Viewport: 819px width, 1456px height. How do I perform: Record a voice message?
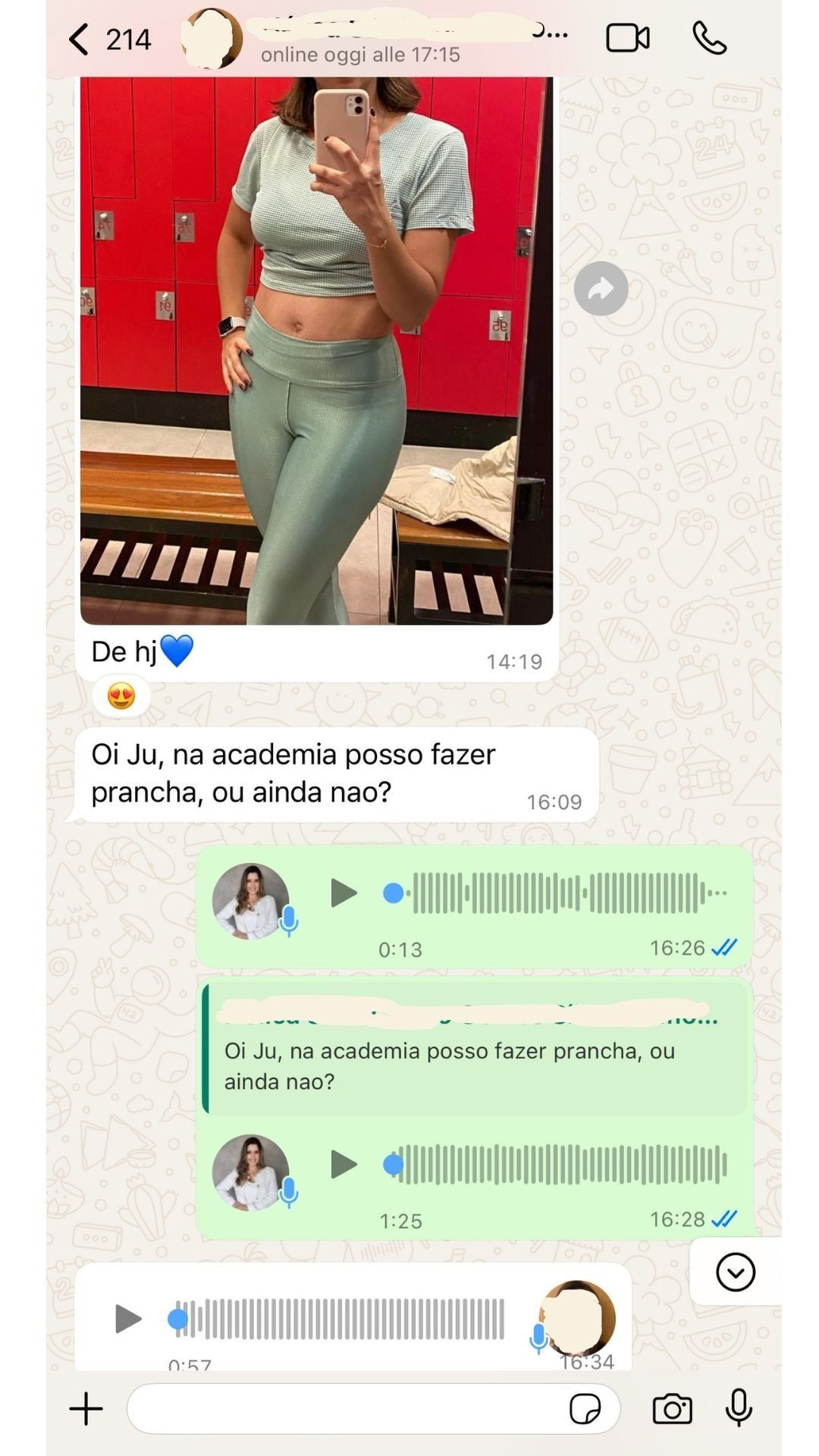pos(739,1409)
